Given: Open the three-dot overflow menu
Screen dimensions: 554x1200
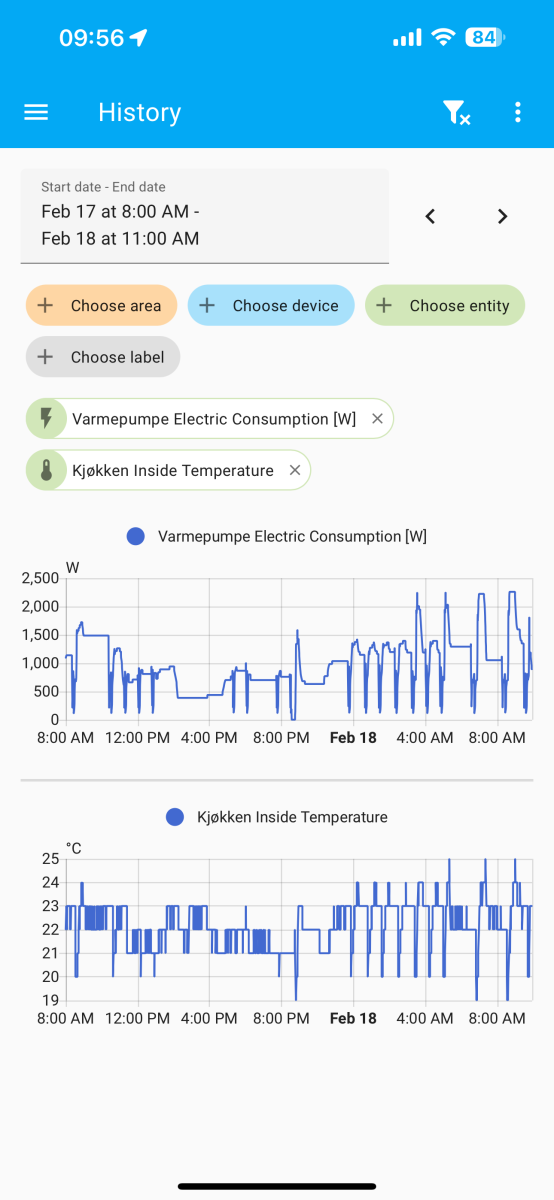Looking at the screenshot, I should pos(517,112).
